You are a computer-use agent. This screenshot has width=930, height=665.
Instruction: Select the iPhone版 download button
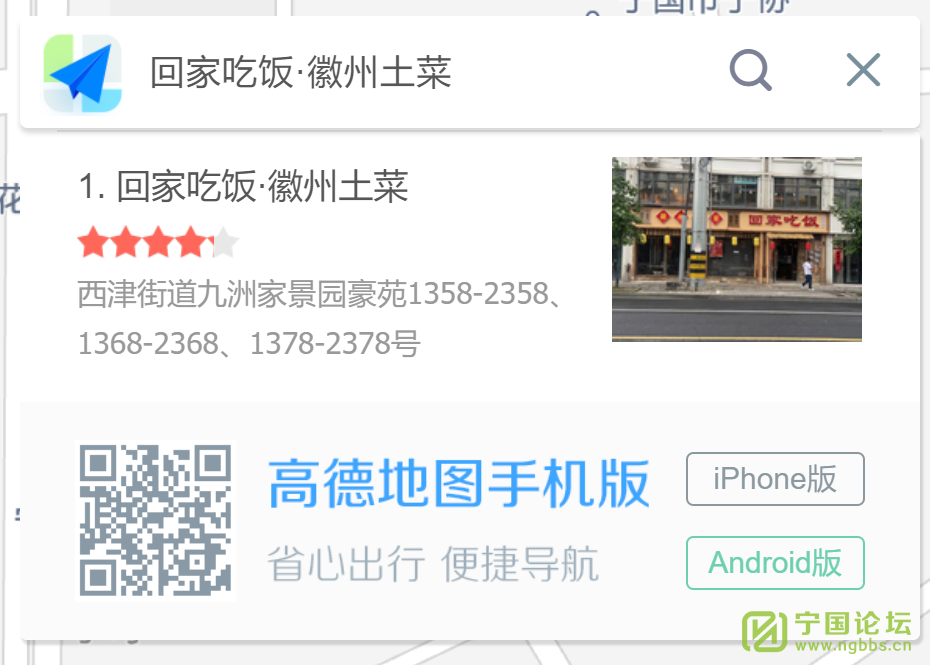pos(775,479)
